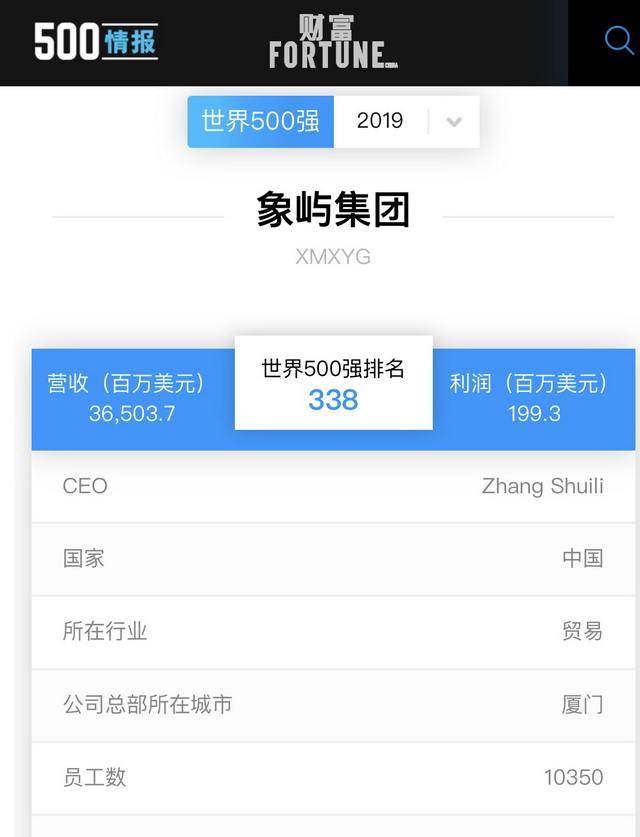Viewport: 640px width, 837px height.
Task: Open the search magnifier icon
Action: point(619,40)
